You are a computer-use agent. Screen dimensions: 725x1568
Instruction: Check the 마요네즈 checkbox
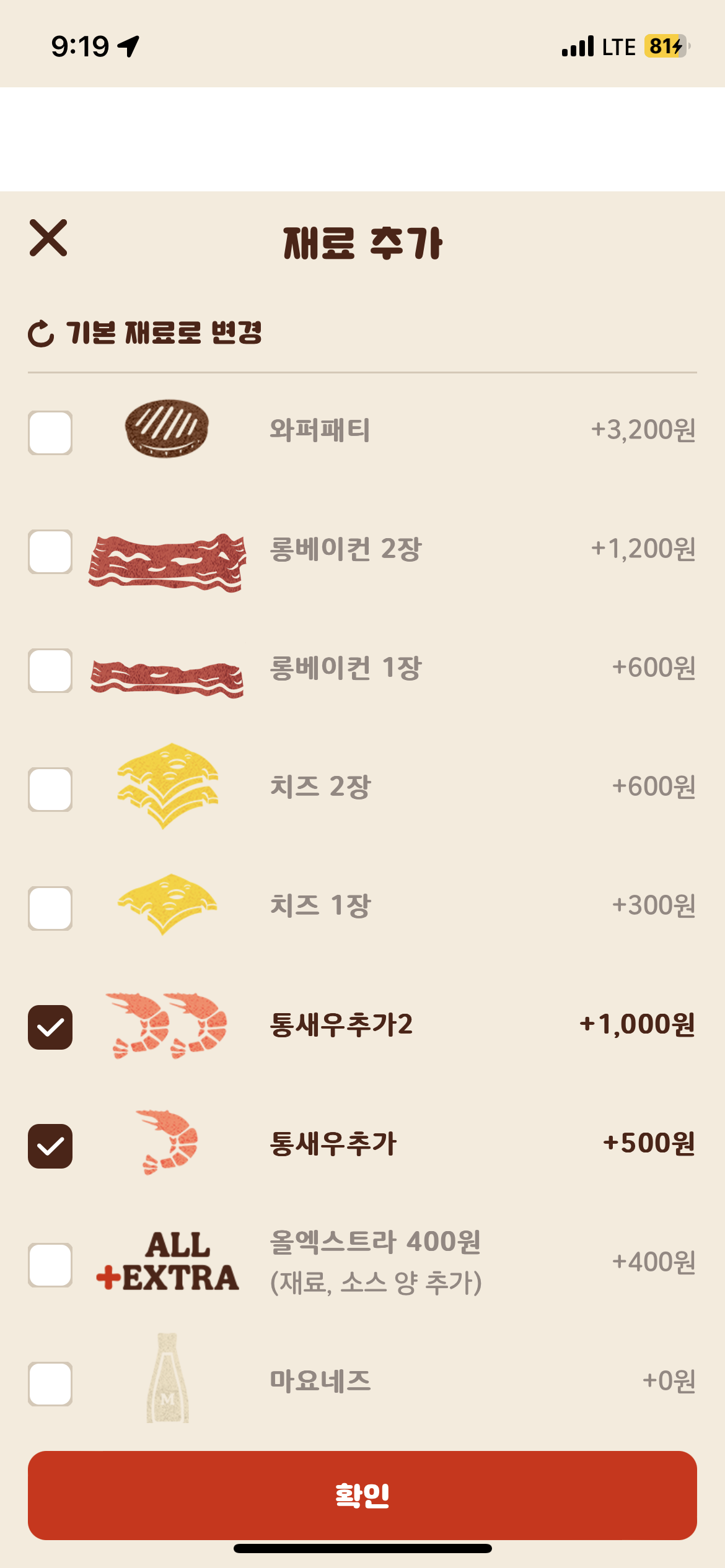point(50,1383)
